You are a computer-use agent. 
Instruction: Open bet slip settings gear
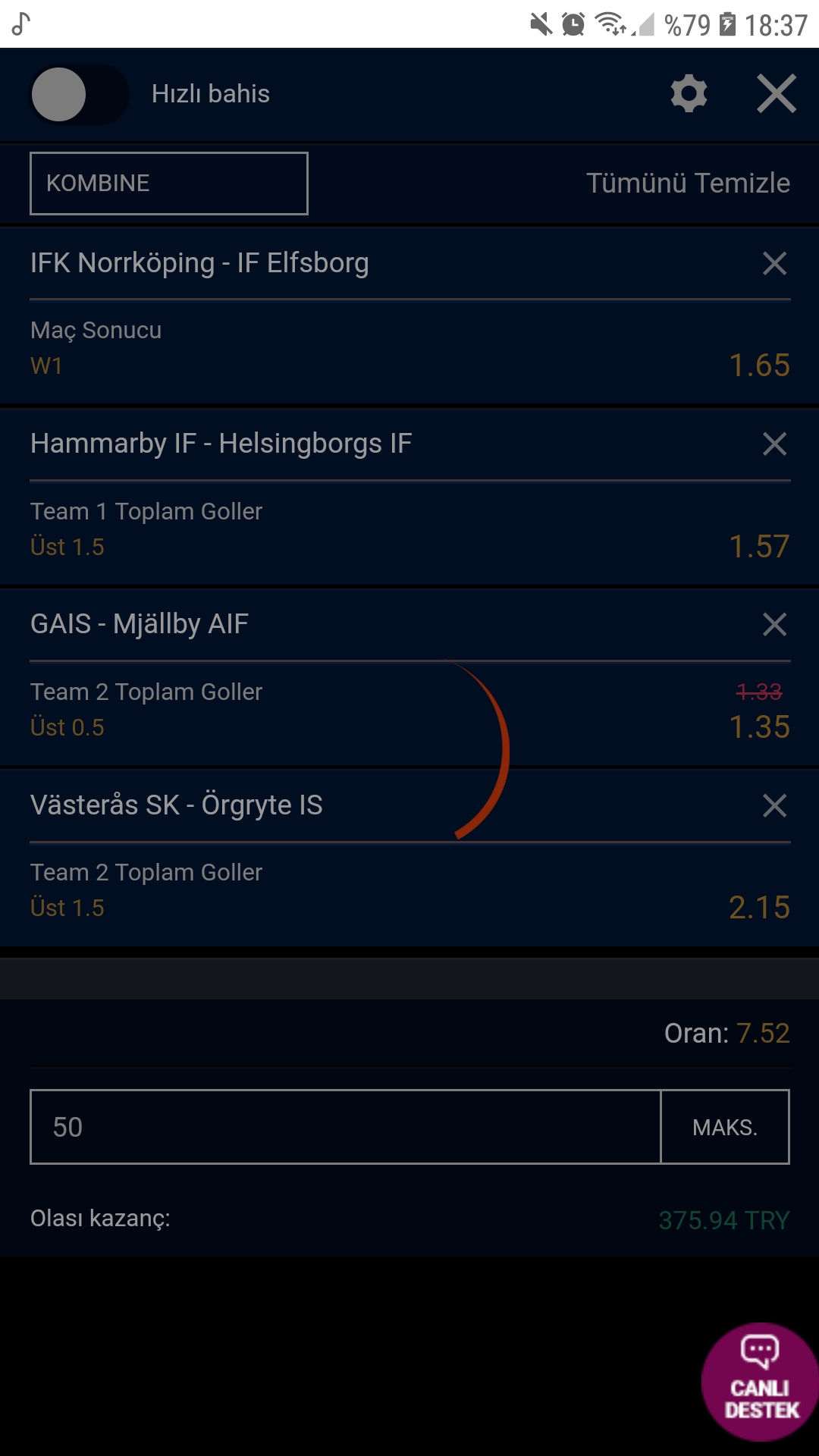tap(689, 94)
